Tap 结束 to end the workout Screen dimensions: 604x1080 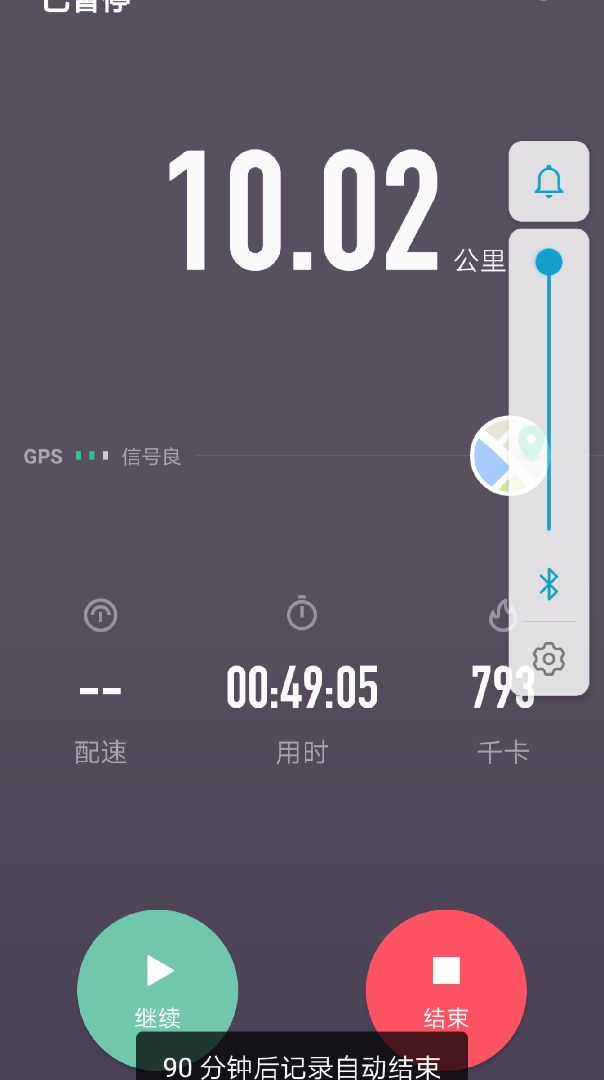446,990
